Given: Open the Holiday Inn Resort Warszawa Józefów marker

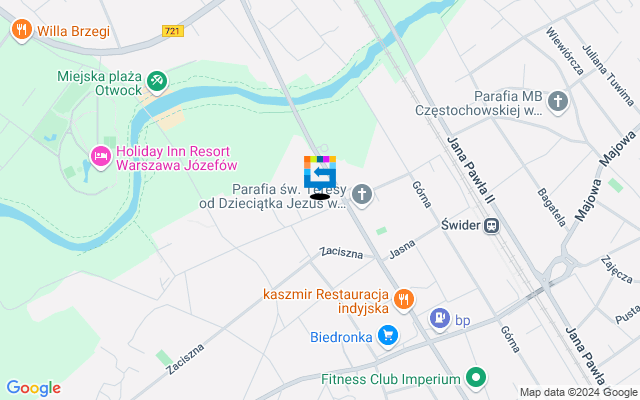Looking at the screenshot, I should (x=100, y=156).
